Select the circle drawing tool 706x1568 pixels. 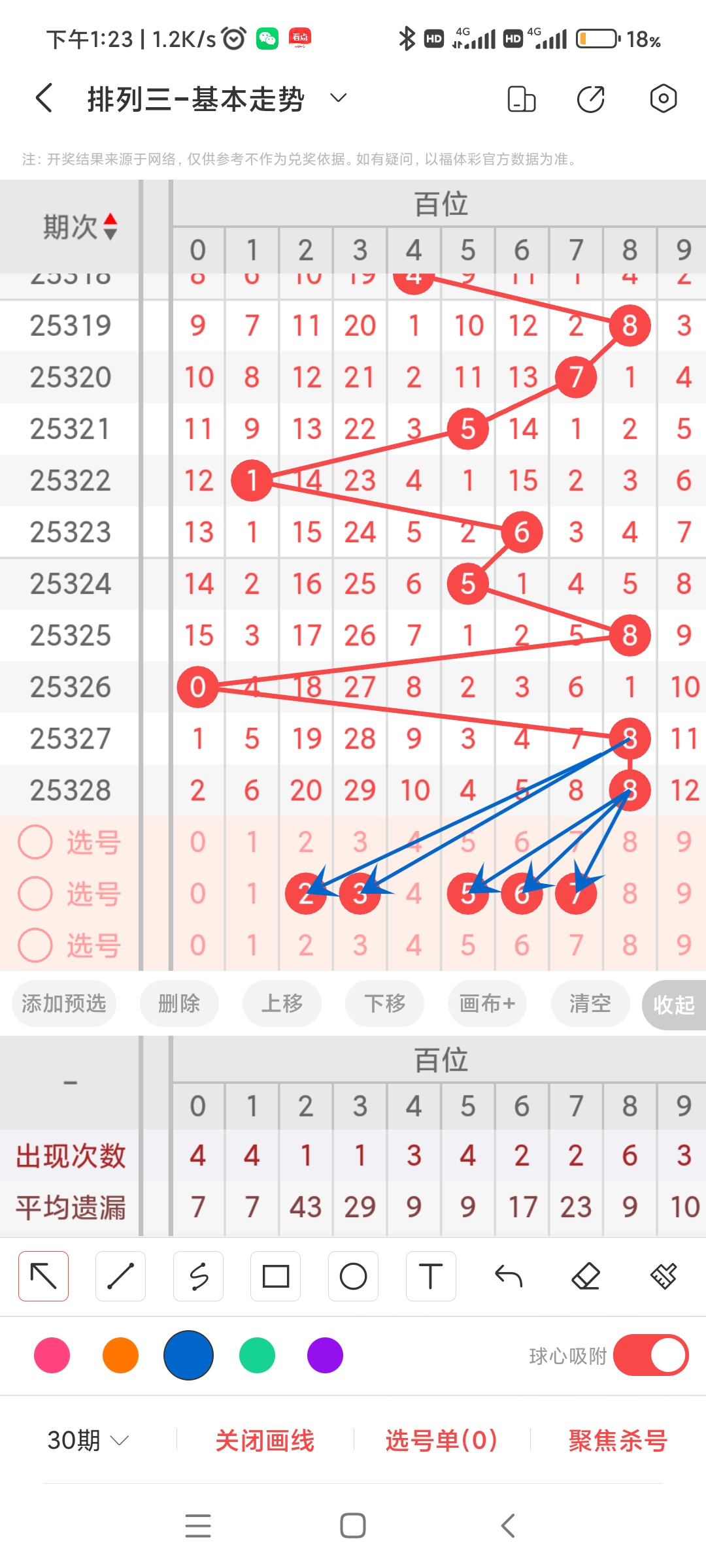pos(353,1275)
